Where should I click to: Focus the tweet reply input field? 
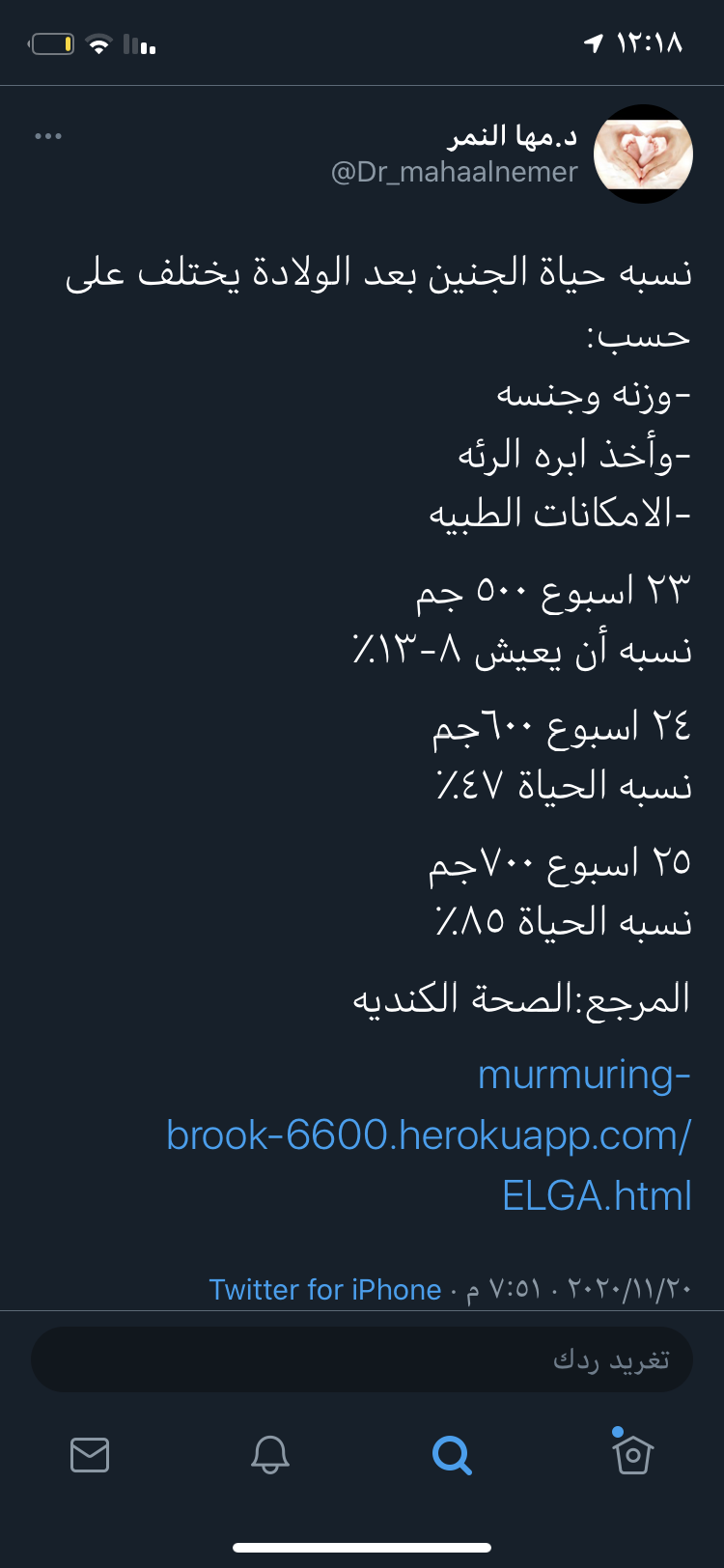362,1359
